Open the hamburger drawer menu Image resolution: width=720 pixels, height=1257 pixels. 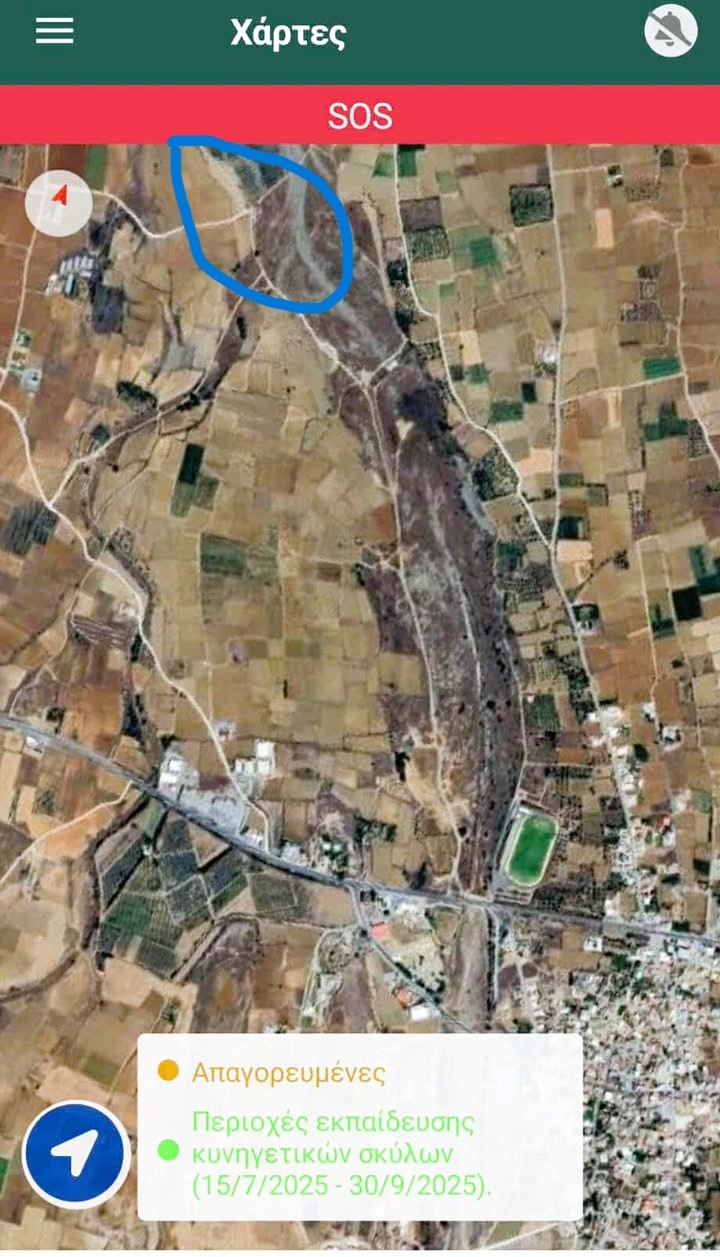[54, 31]
